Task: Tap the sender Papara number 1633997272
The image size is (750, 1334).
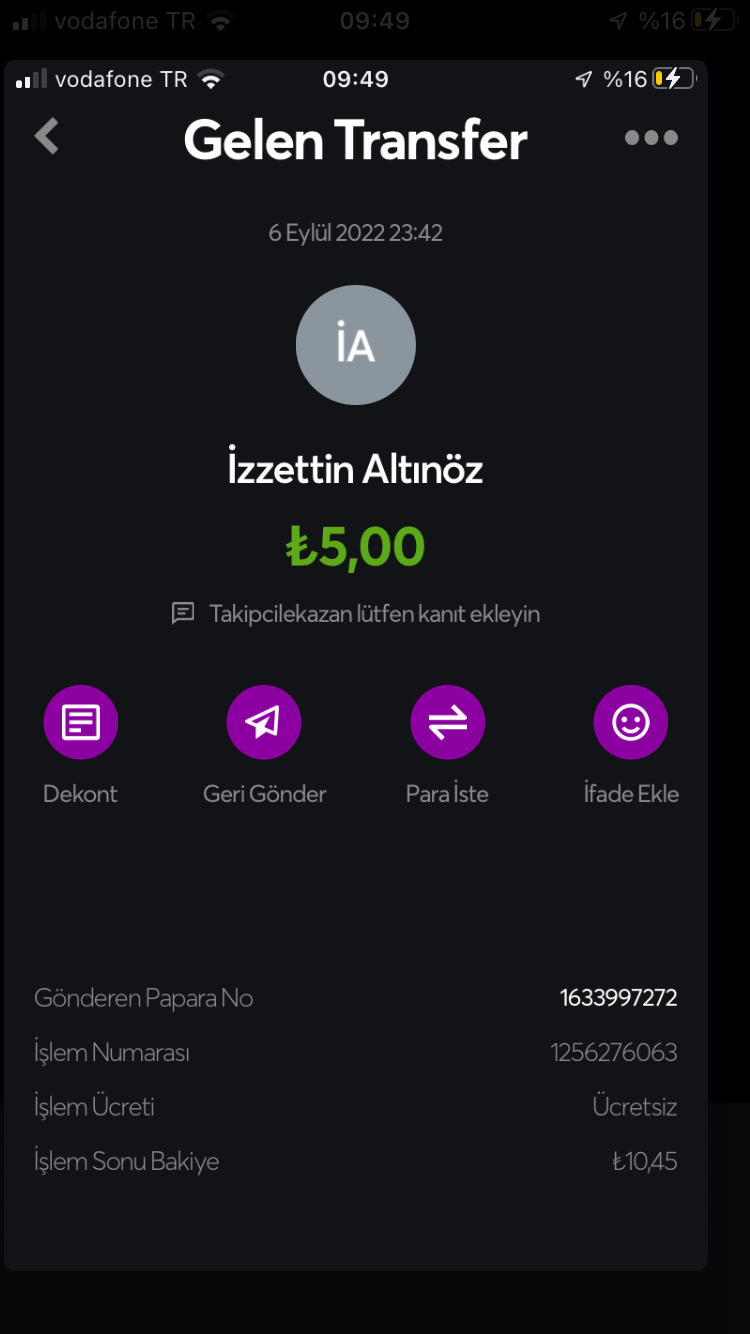Action: (618, 998)
